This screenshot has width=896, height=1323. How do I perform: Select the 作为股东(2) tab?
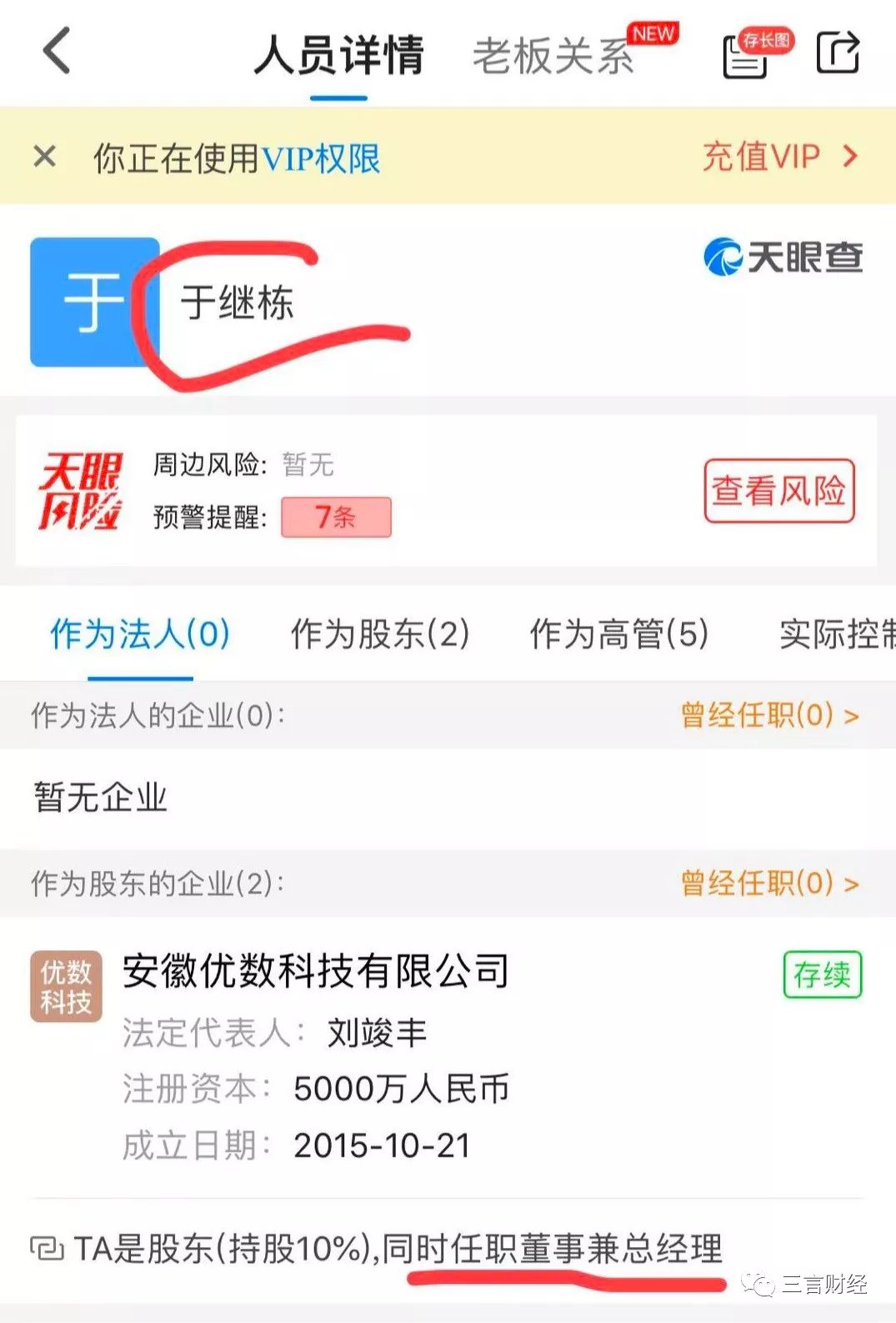[380, 635]
